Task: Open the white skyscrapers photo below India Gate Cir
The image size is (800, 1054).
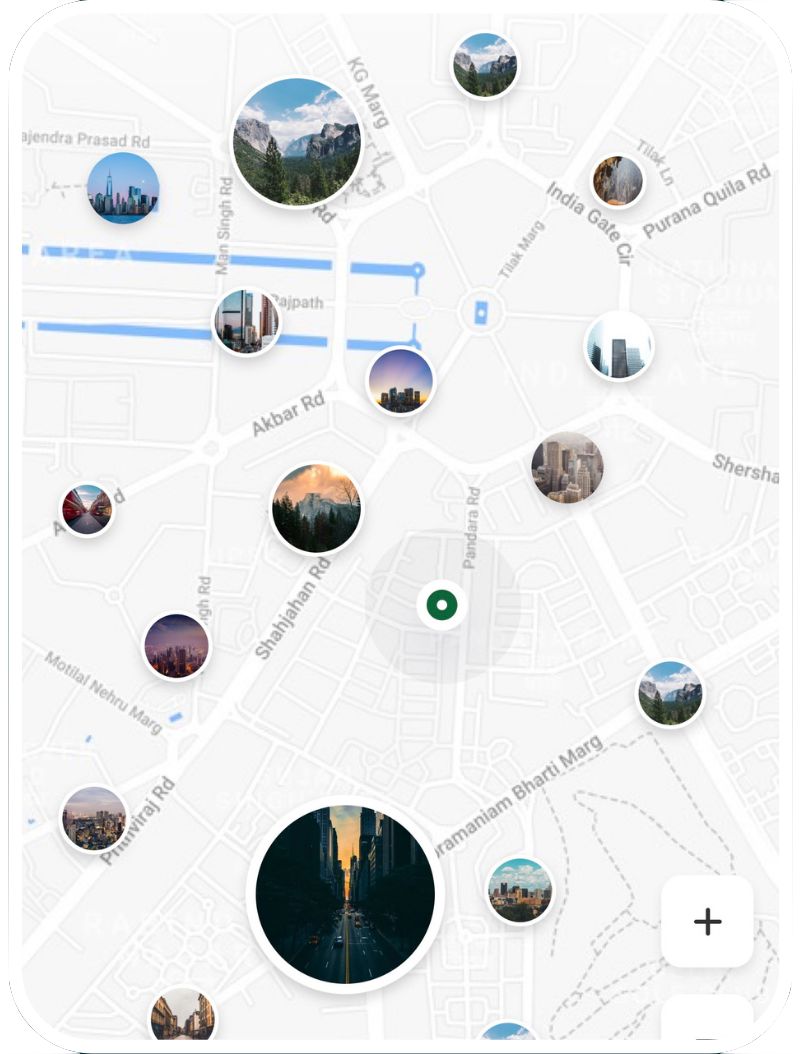Action: click(619, 346)
